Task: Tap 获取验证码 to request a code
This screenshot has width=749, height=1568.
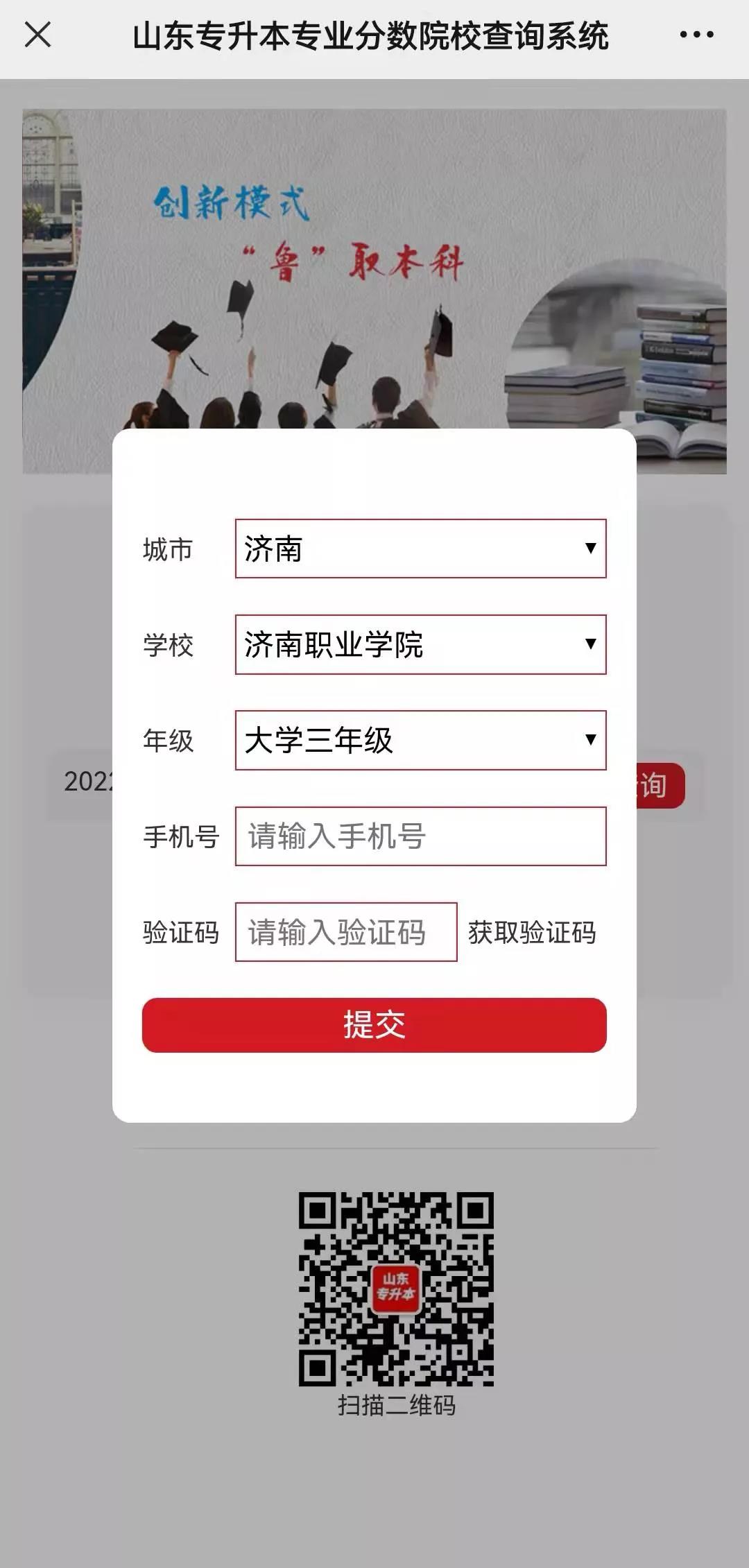Action: pyautogui.click(x=532, y=933)
